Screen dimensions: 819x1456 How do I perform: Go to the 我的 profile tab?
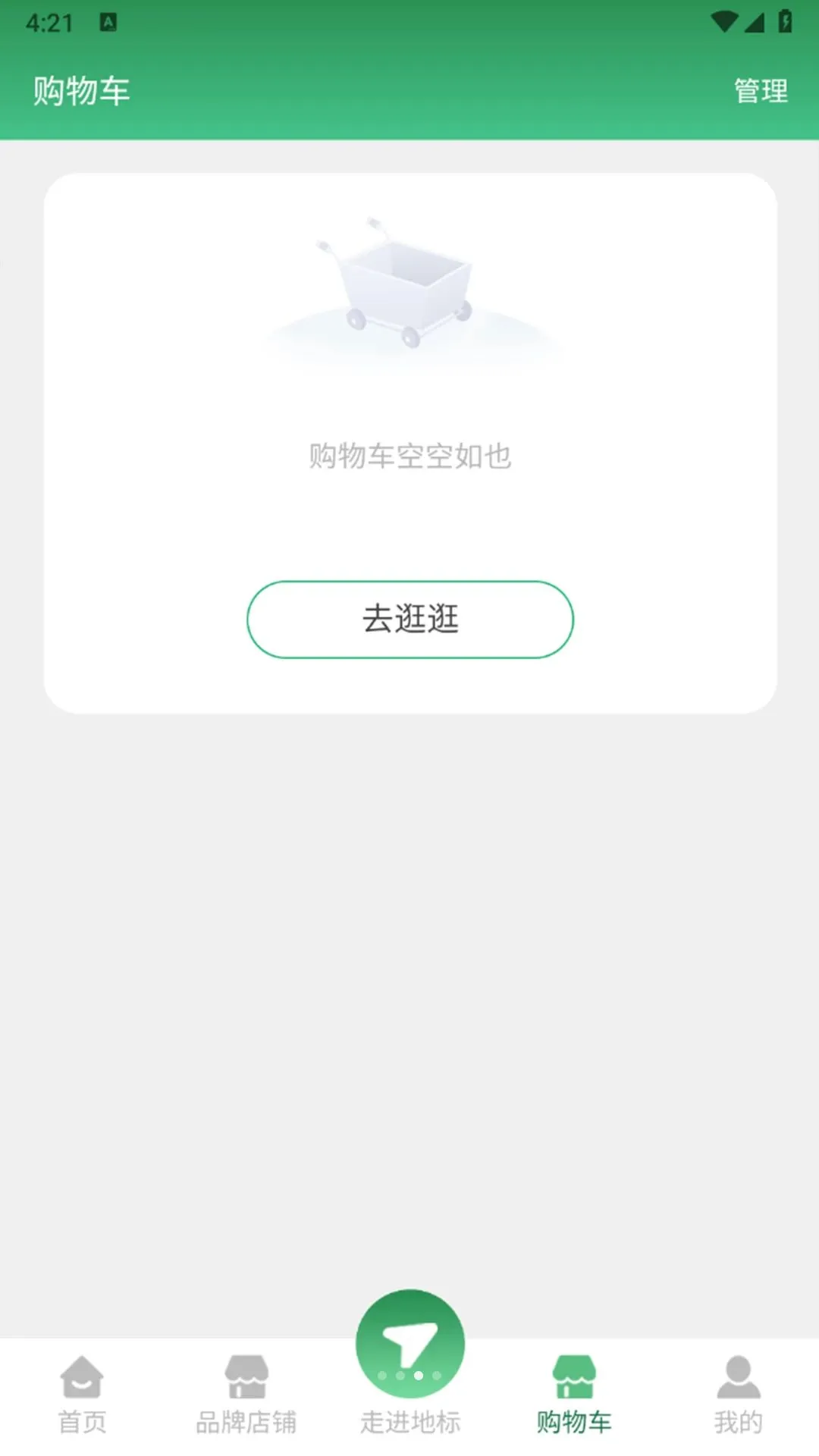pos(738,1395)
